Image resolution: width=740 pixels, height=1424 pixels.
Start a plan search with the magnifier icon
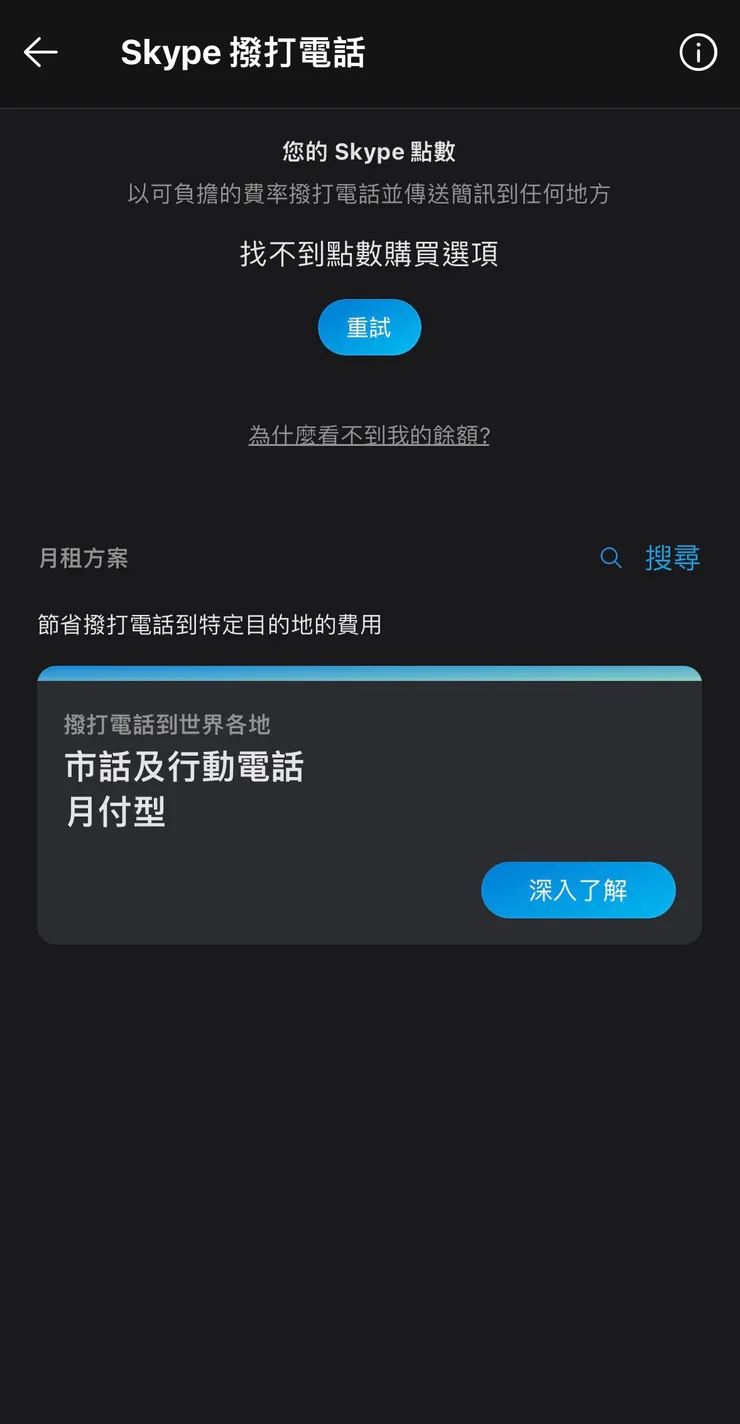[611, 558]
